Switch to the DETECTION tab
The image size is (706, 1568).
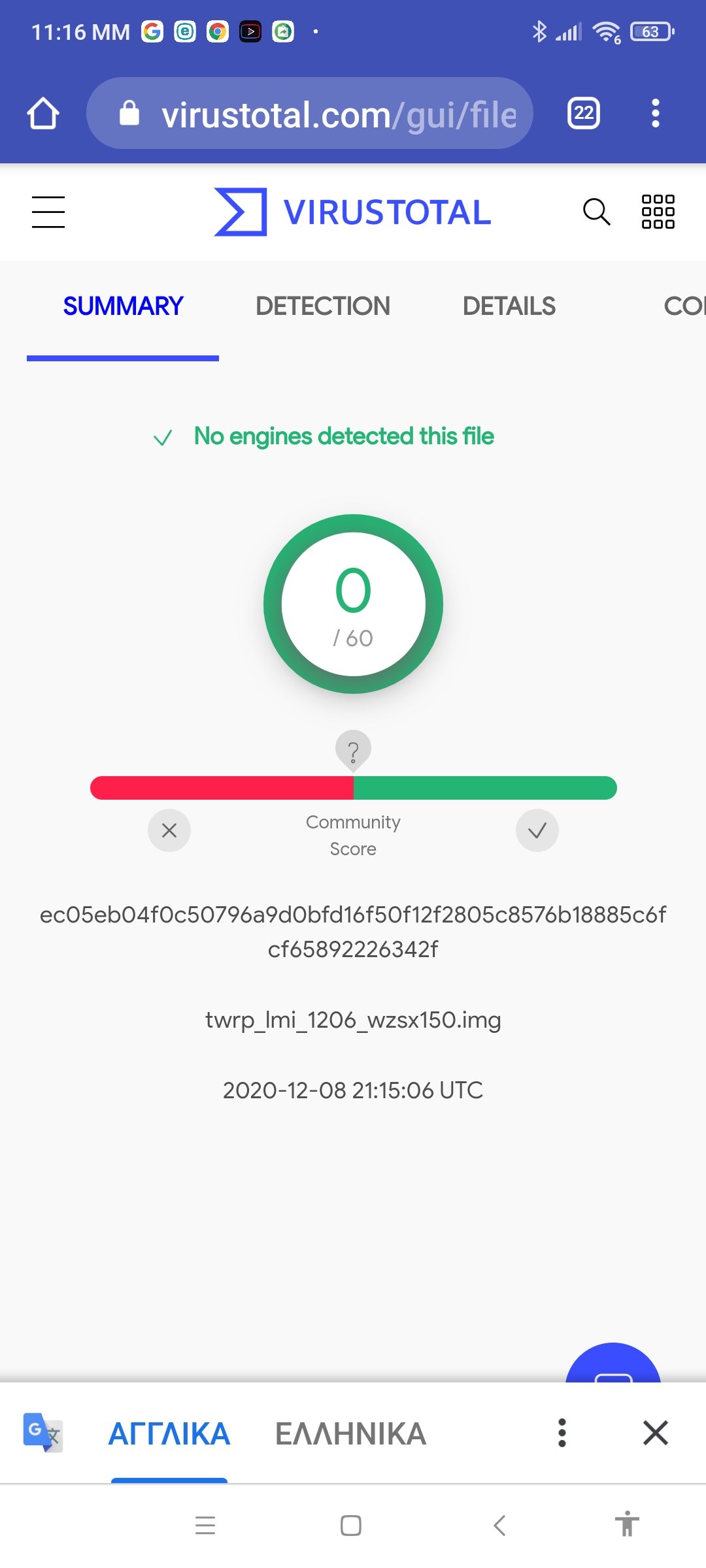click(322, 306)
